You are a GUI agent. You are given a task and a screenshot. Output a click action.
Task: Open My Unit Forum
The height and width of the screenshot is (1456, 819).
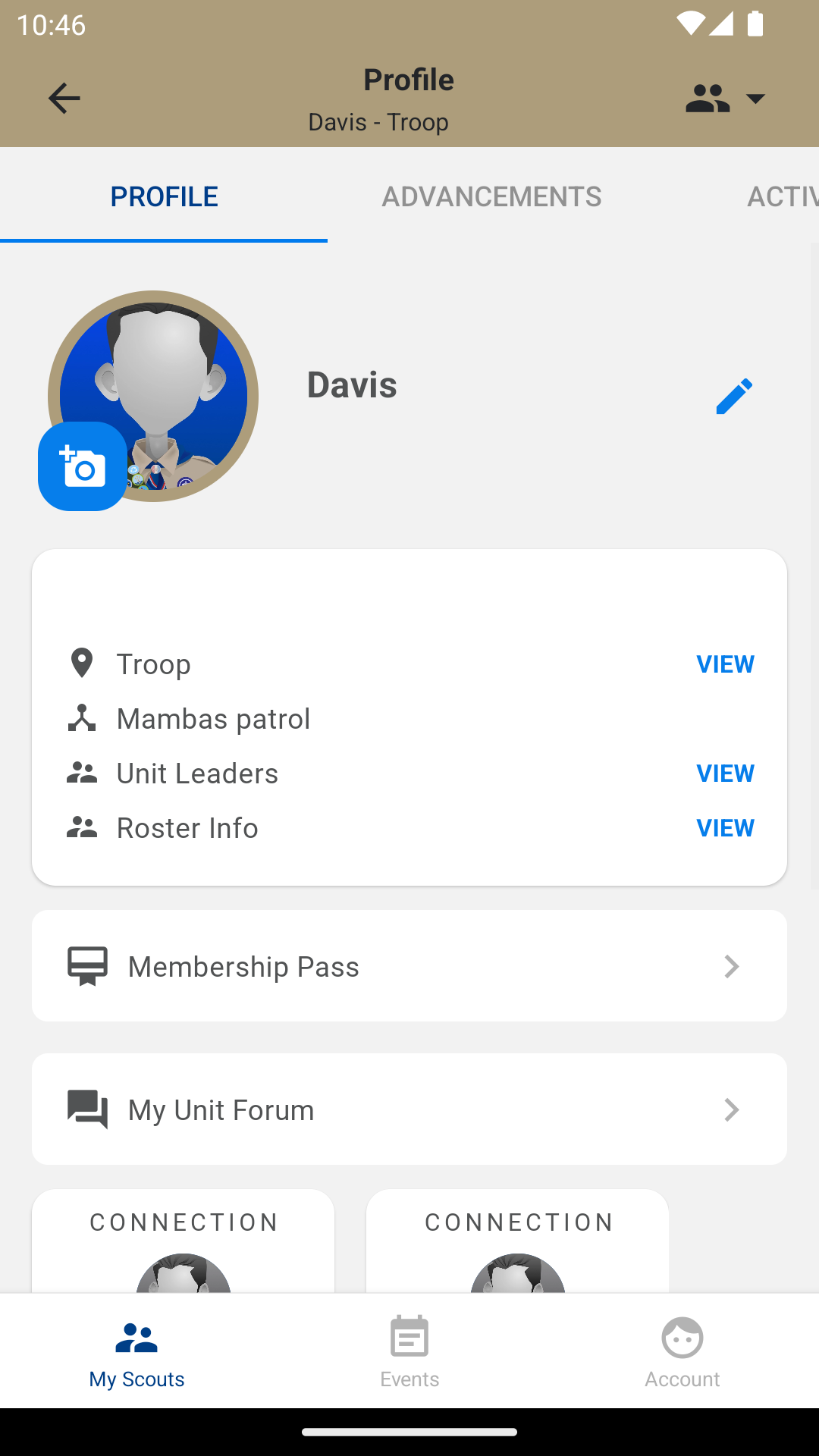pyautogui.click(x=409, y=1109)
